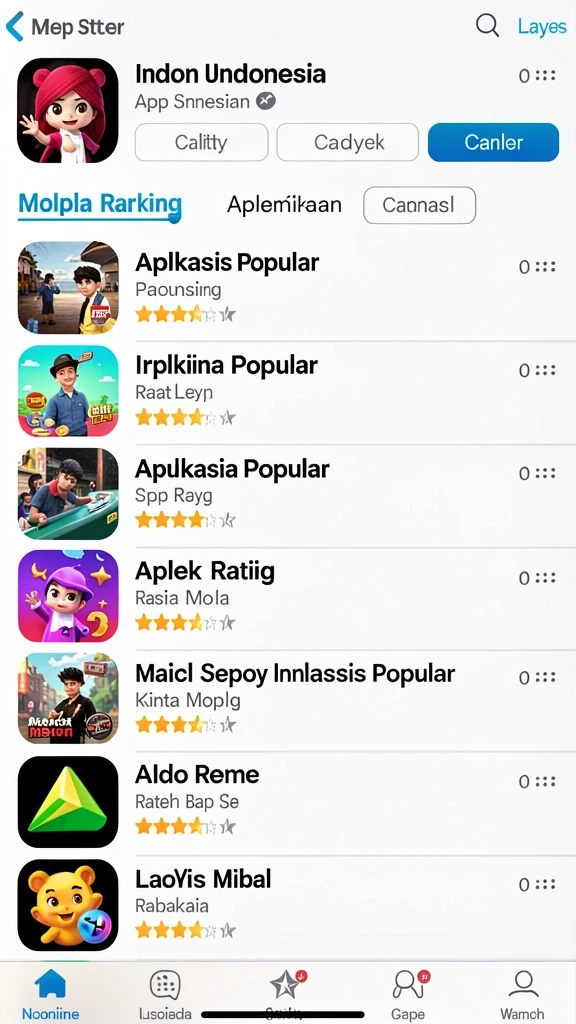
Task: Tap the Layes link at top right
Action: [x=541, y=27]
